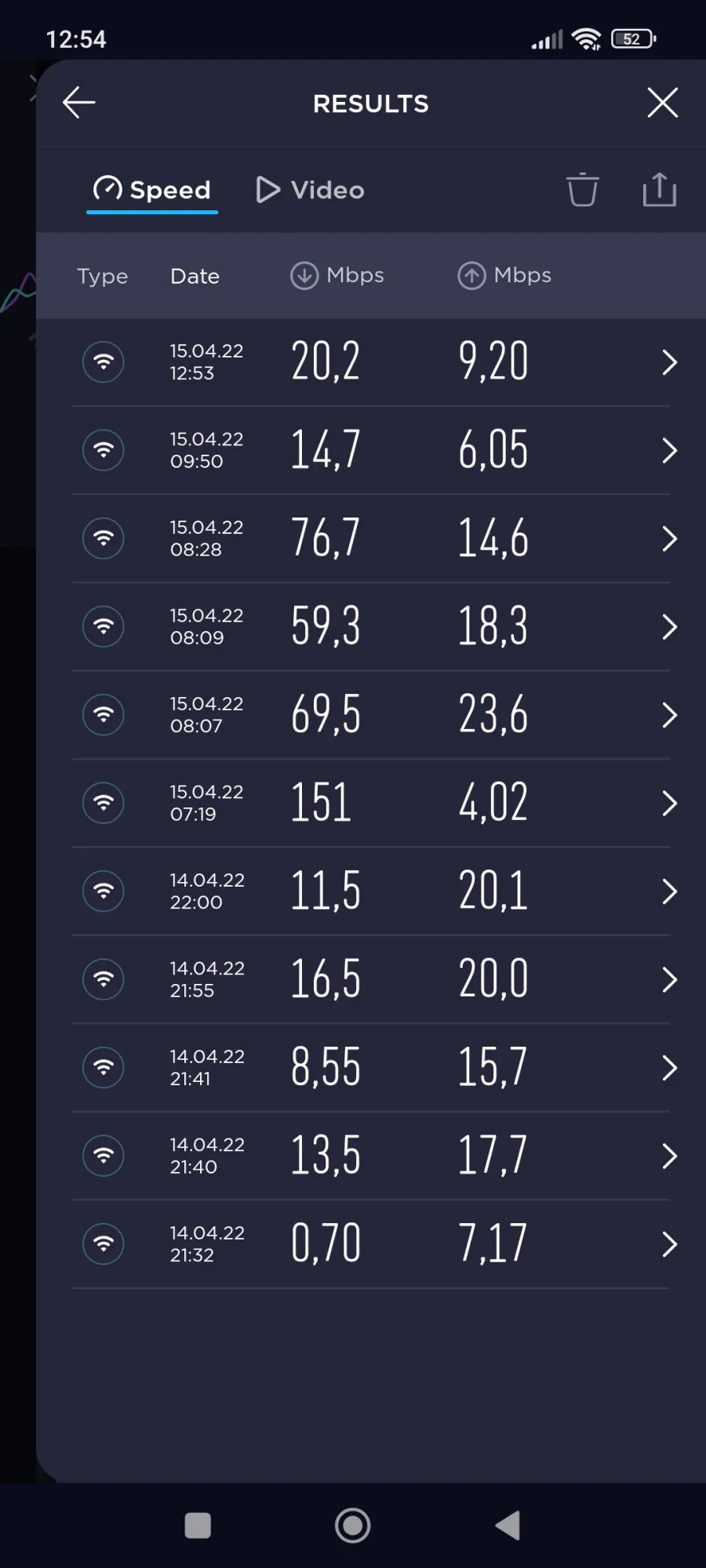
Task: View the 15.04.22 08:07 test details
Action: 371,715
